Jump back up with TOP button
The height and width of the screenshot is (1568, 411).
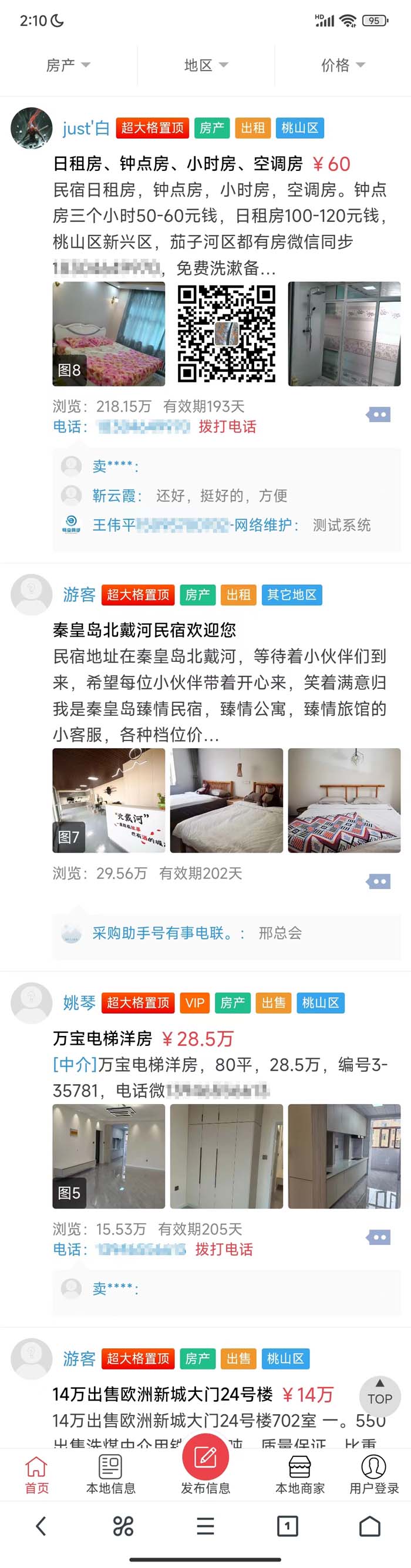point(379,1397)
